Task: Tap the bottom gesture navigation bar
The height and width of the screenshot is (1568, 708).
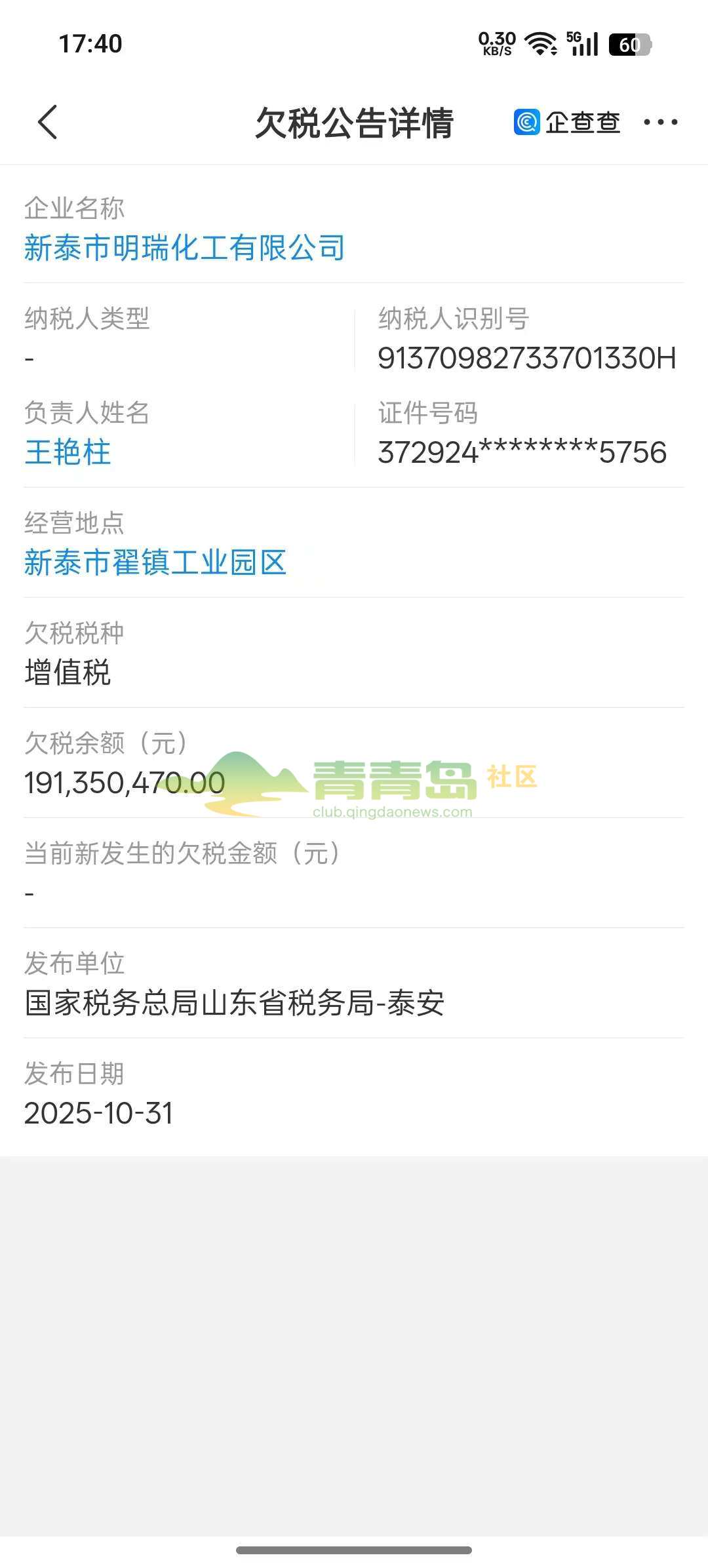Action: click(354, 1548)
